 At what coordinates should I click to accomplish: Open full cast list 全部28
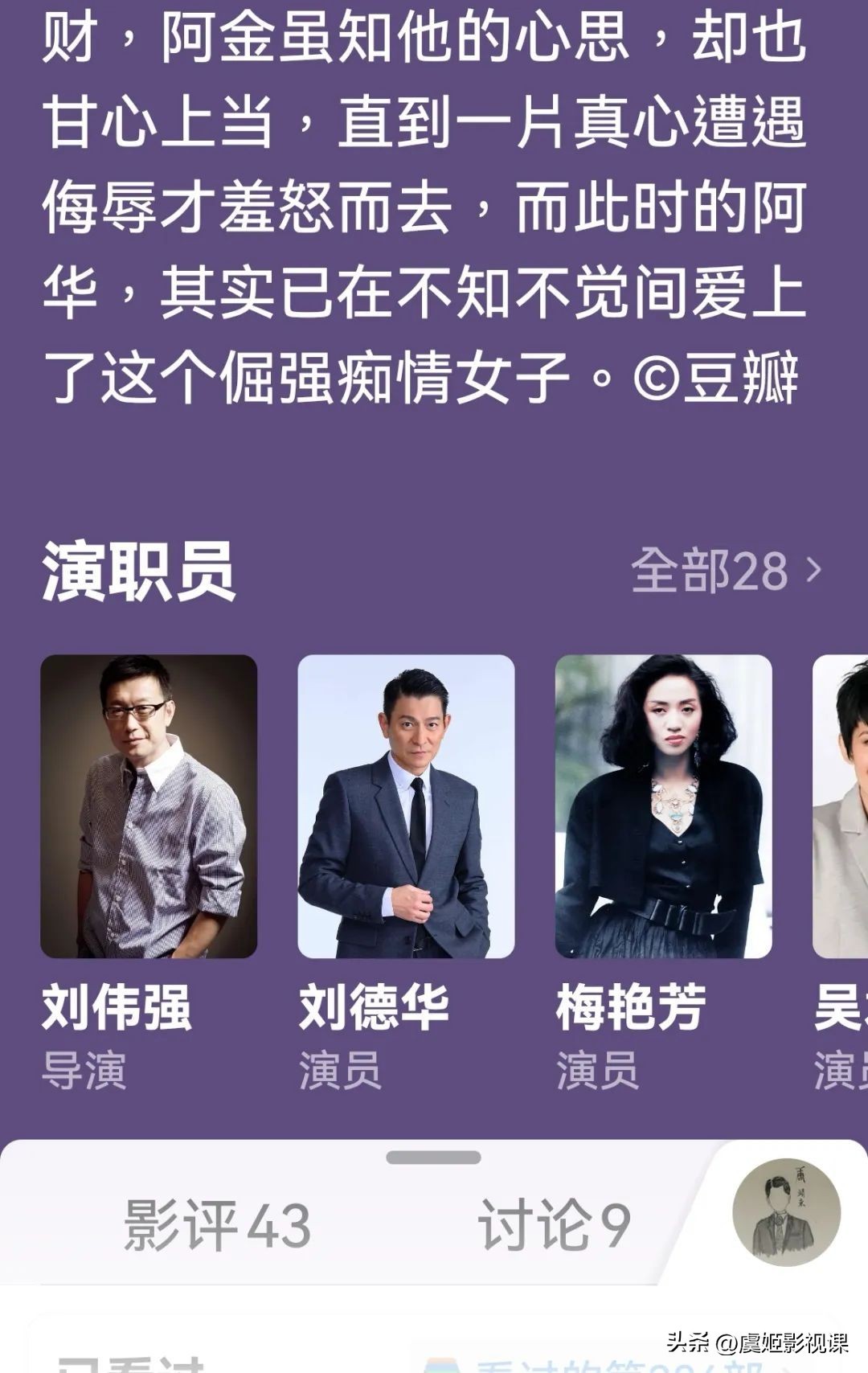click(x=725, y=571)
